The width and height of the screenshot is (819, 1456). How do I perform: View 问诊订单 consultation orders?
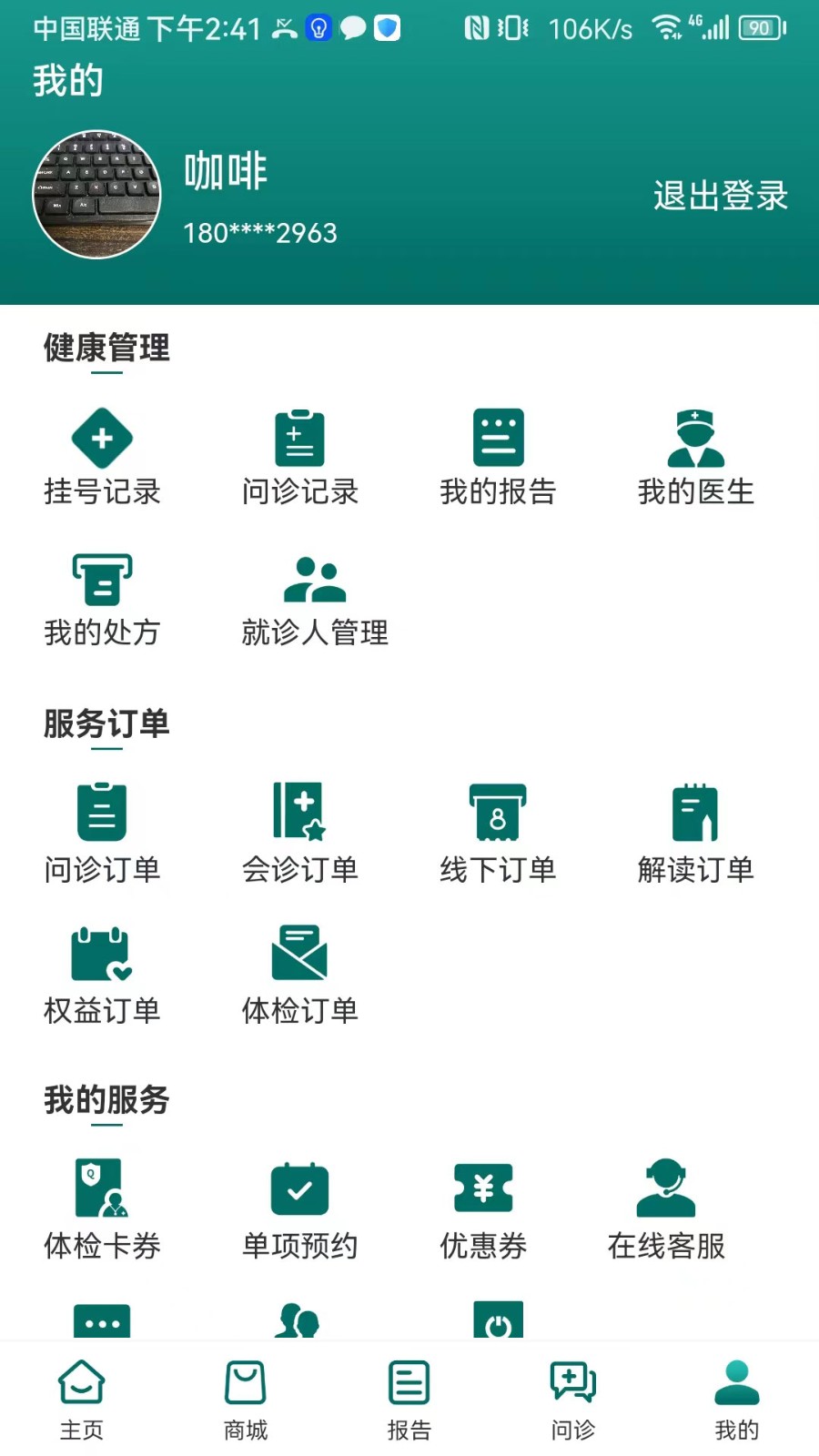pyautogui.click(x=102, y=835)
